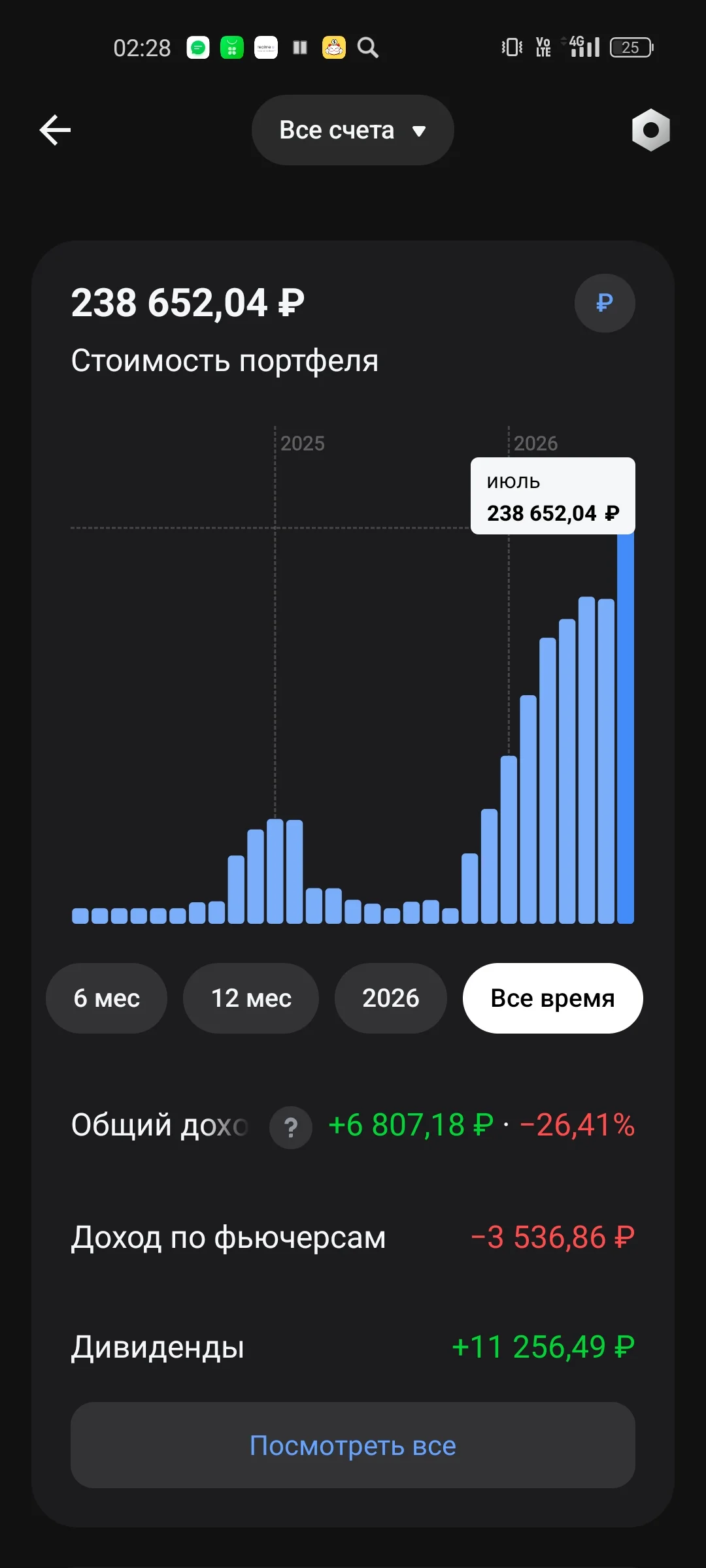Go back using the arrow icon
Viewport: 706px width, 1568px height.
point(55,130)
